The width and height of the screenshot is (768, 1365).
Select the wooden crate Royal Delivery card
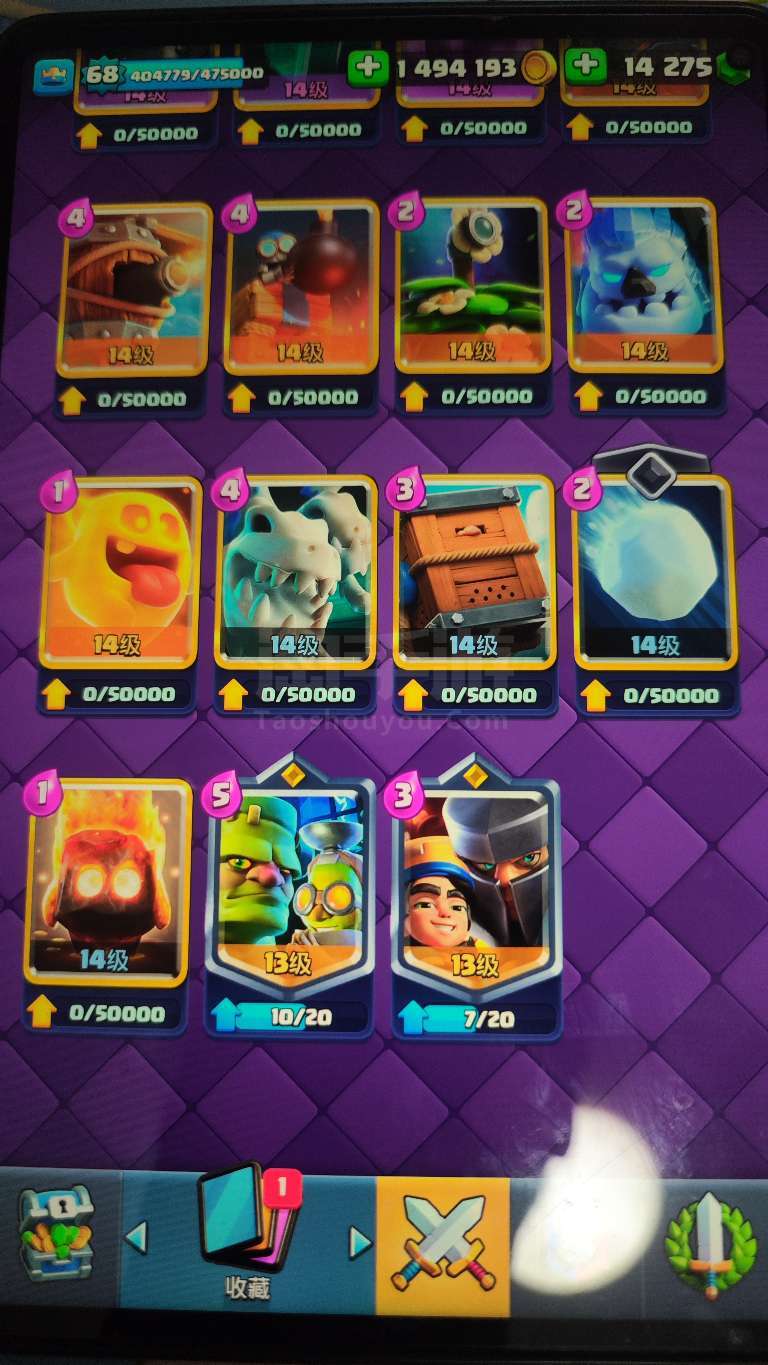pos(473,571)
